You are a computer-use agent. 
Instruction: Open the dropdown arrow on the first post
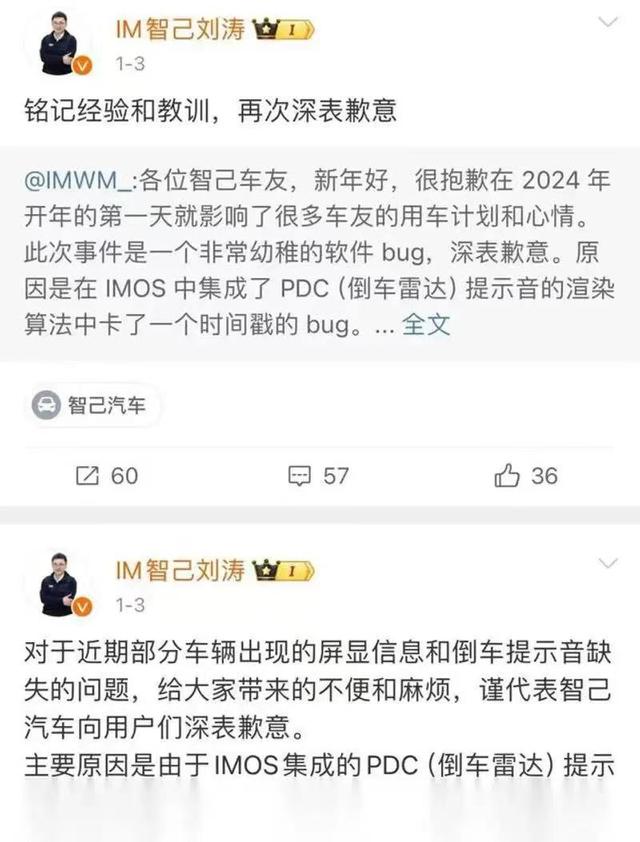click(x=607, y=20)
